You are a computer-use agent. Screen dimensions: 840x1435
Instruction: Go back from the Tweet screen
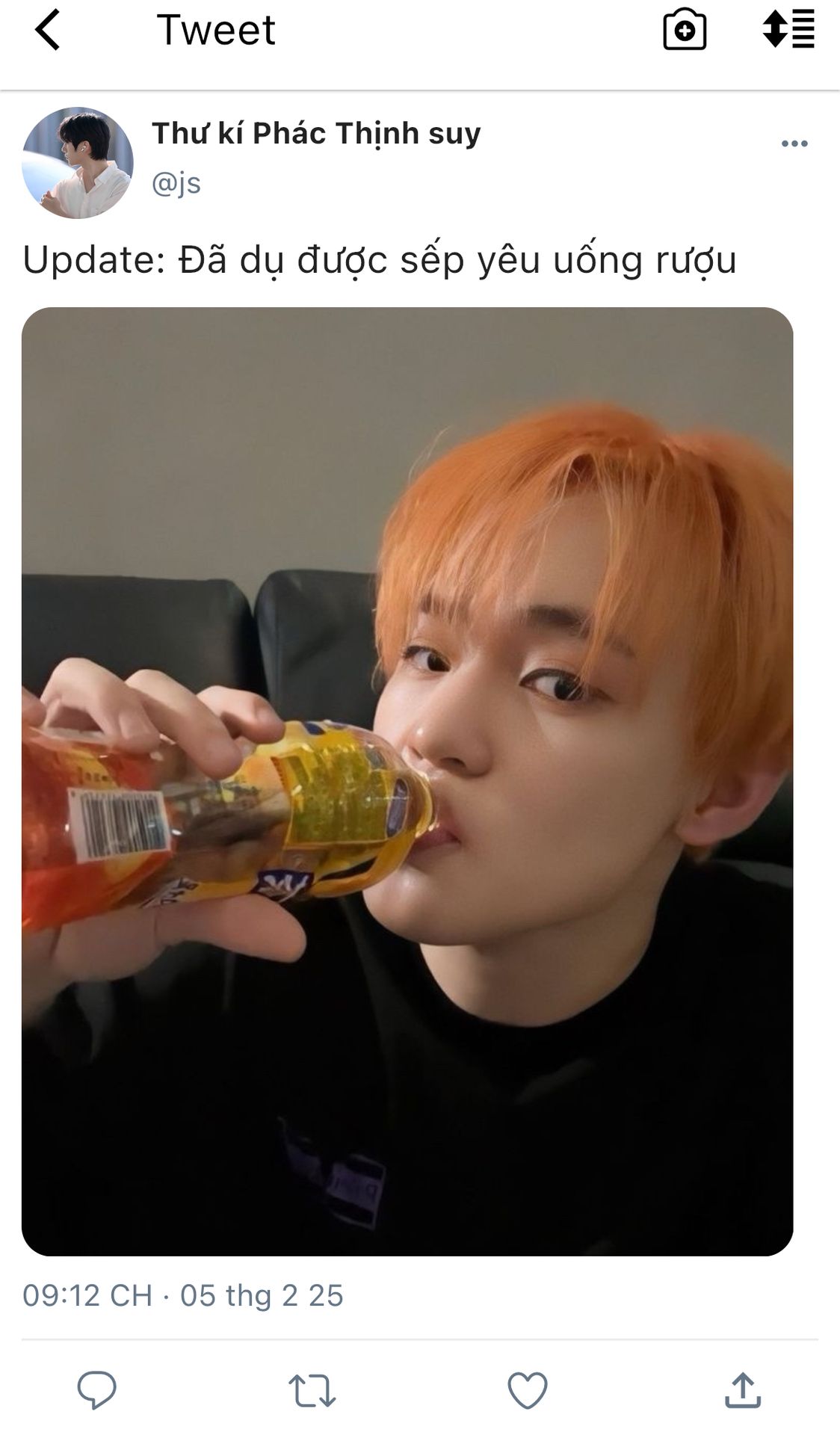click(48, 31)
